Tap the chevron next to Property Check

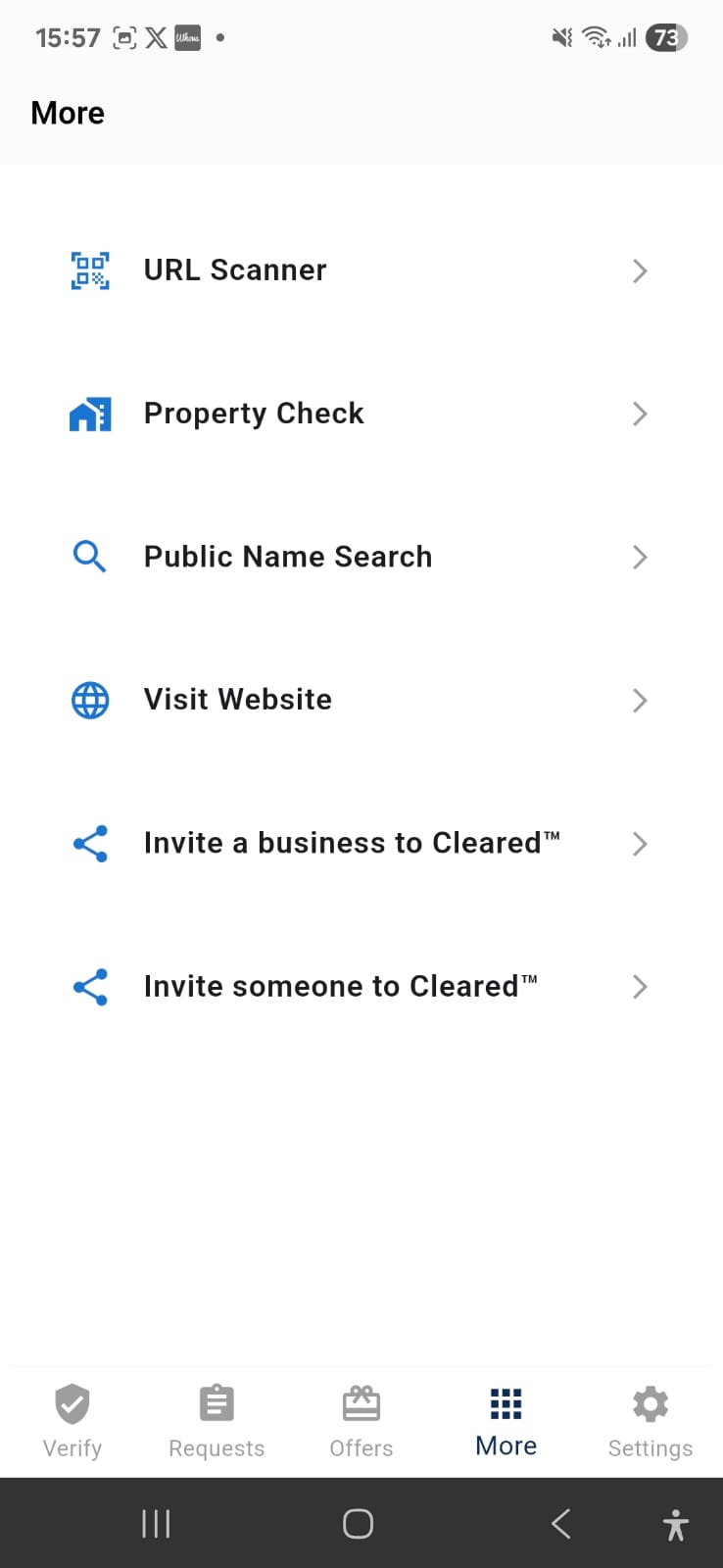640,414
